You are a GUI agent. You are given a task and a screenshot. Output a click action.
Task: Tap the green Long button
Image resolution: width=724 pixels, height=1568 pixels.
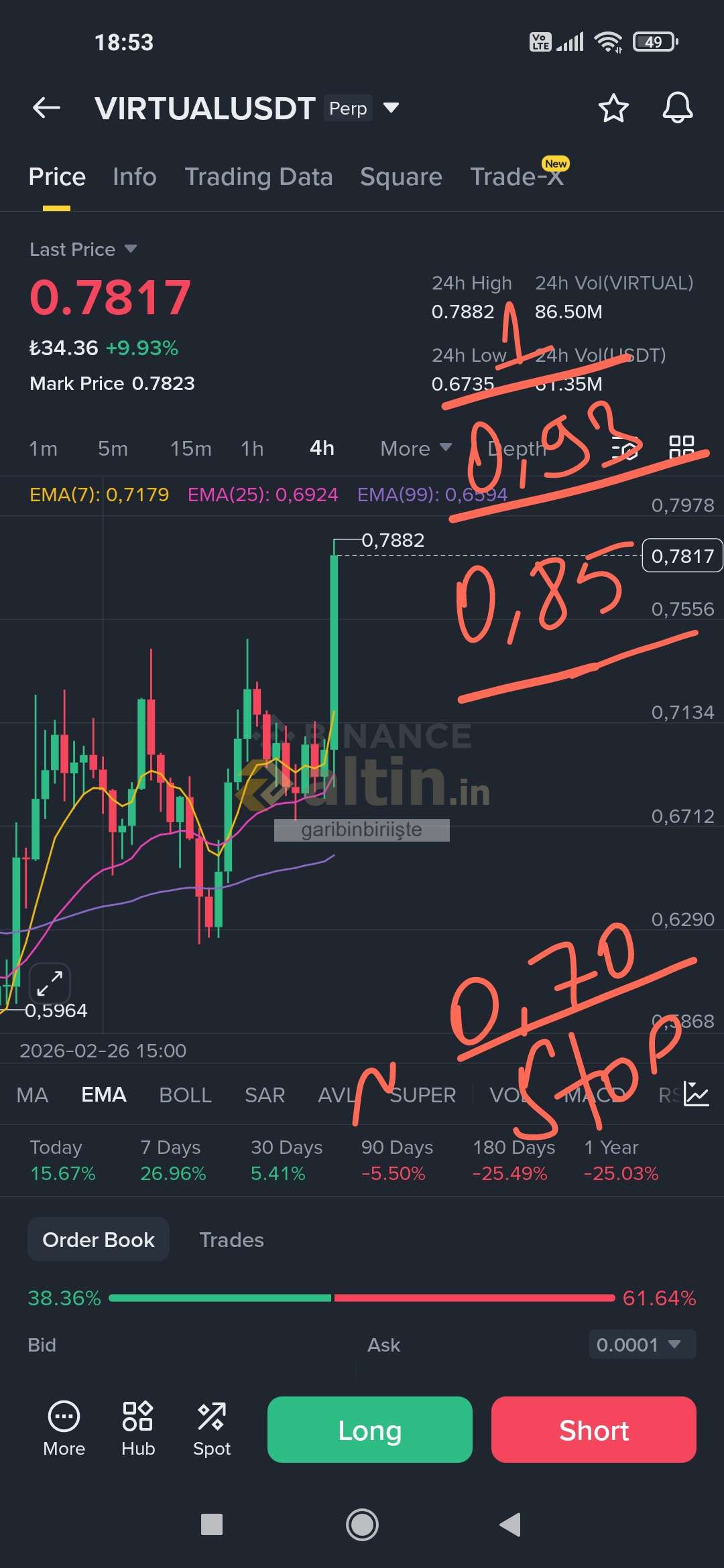click(369, 1429)
